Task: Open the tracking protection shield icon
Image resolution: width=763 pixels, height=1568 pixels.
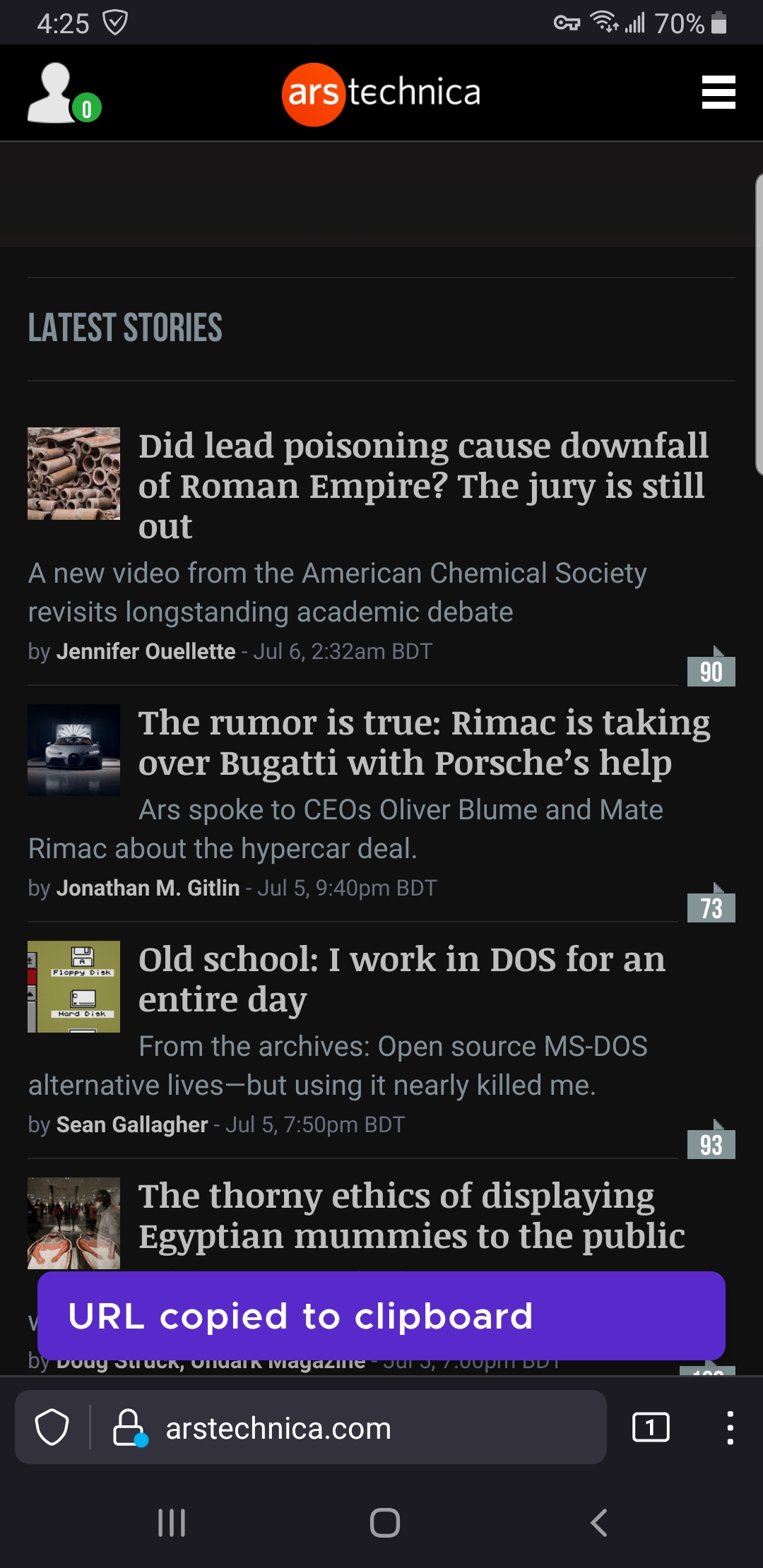Action: coord(52,1427)
